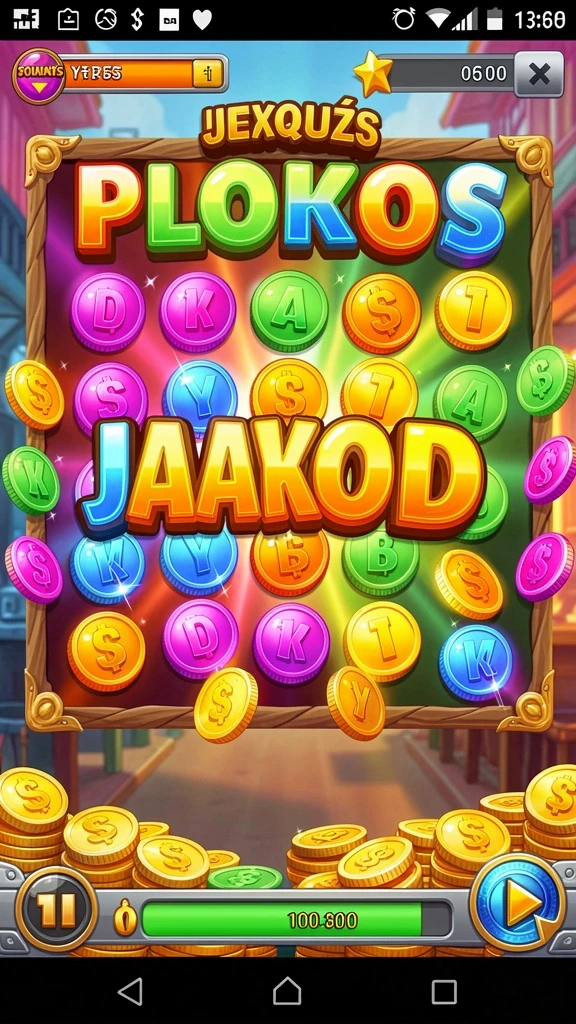Screen dimensions: 576x1024
Task: Open the purple round badge with down arrow
Action: click(x=39, y=76)
